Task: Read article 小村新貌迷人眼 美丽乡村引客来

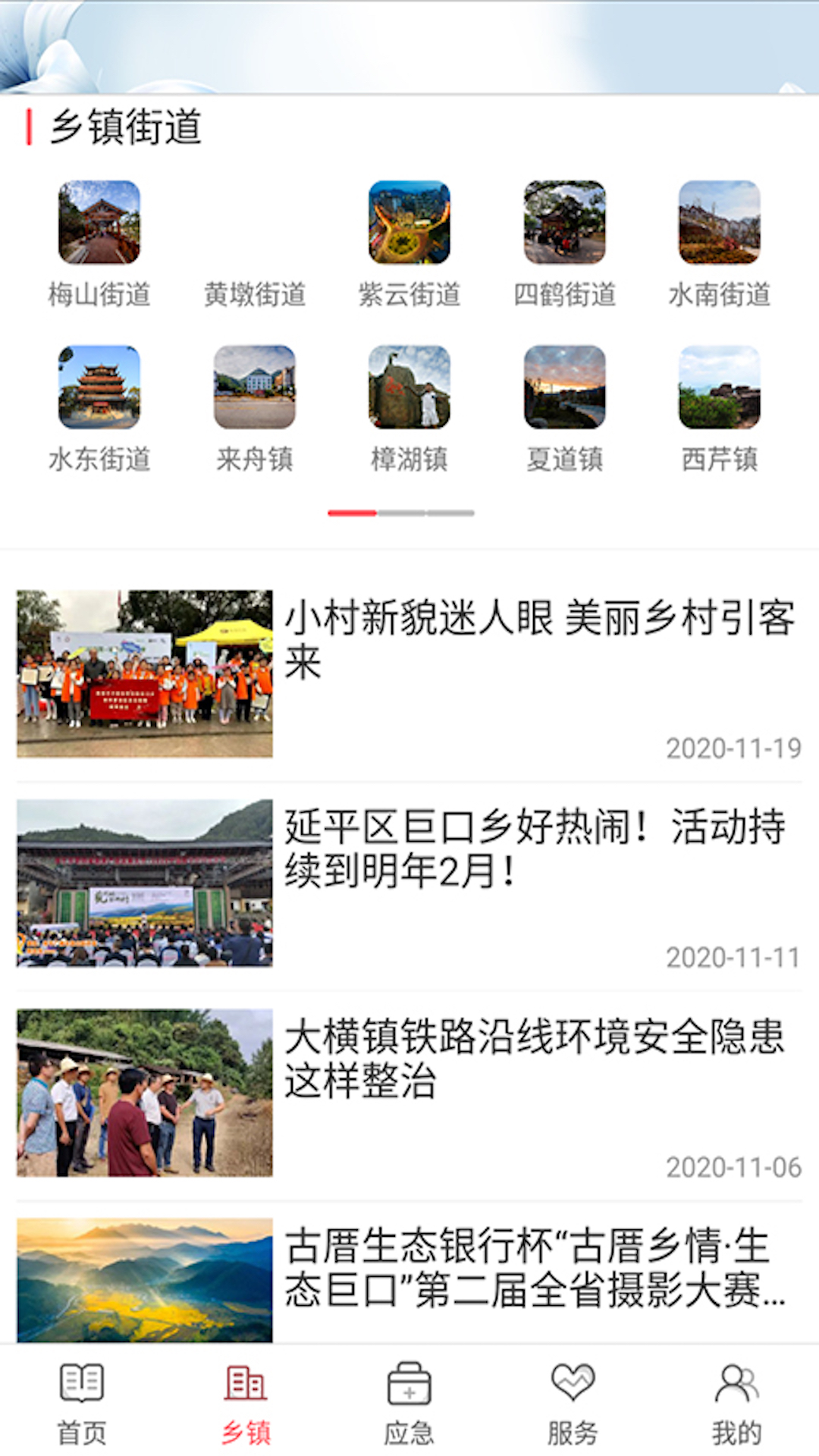Action: 409,674
